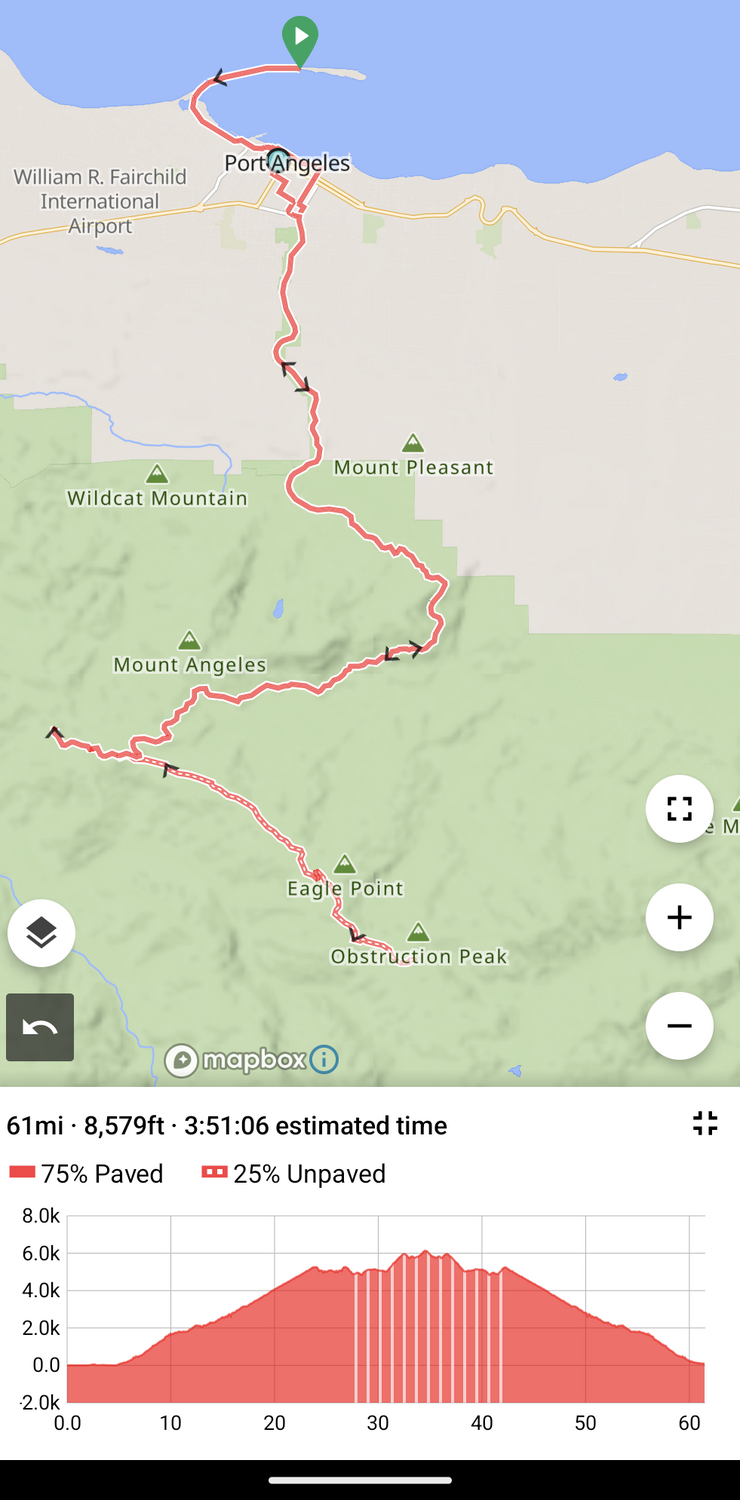
Task: Tap the green route start marker
Action: click(x=300, y=40)
